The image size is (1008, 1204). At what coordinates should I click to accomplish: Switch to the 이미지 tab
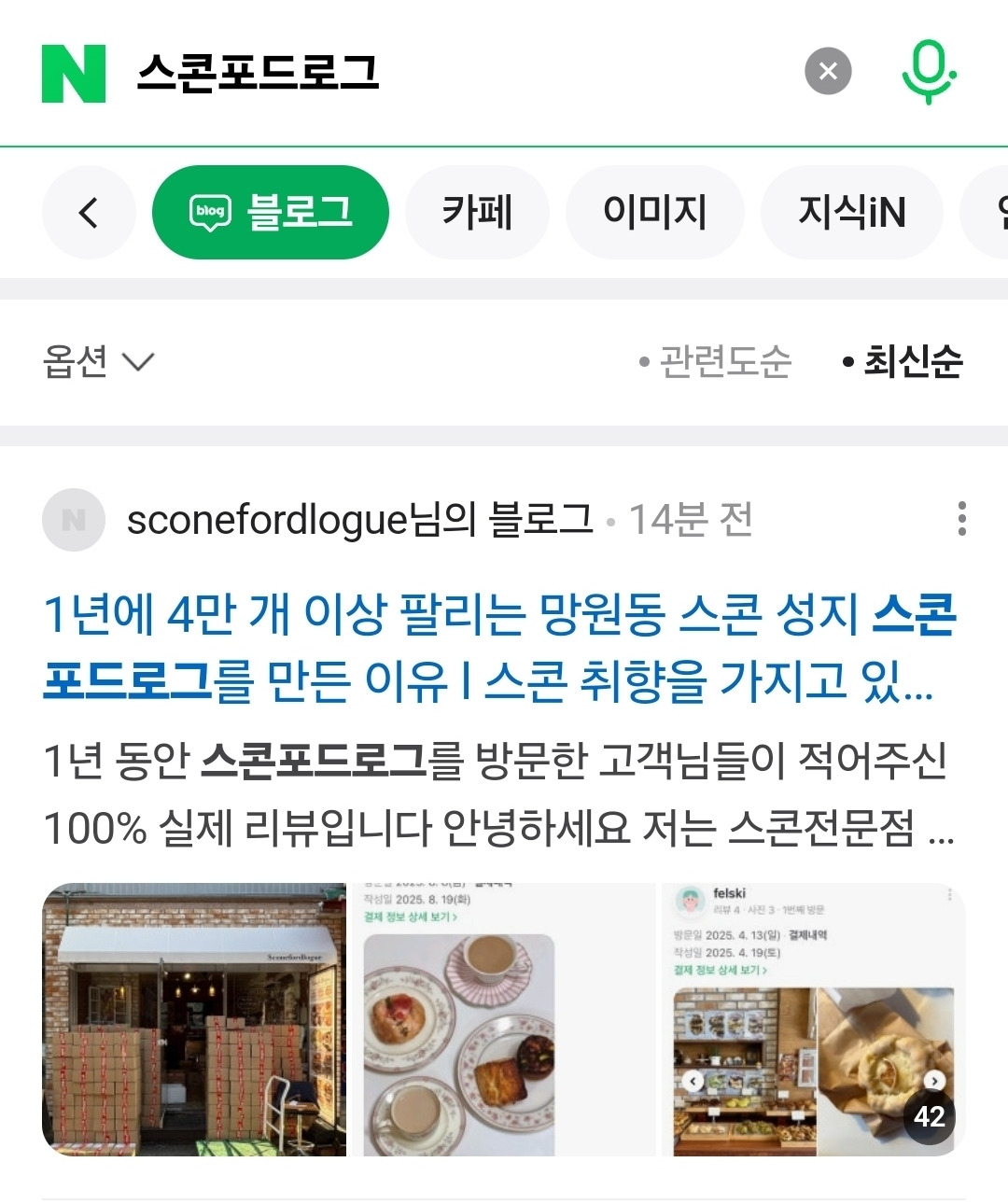654,212
